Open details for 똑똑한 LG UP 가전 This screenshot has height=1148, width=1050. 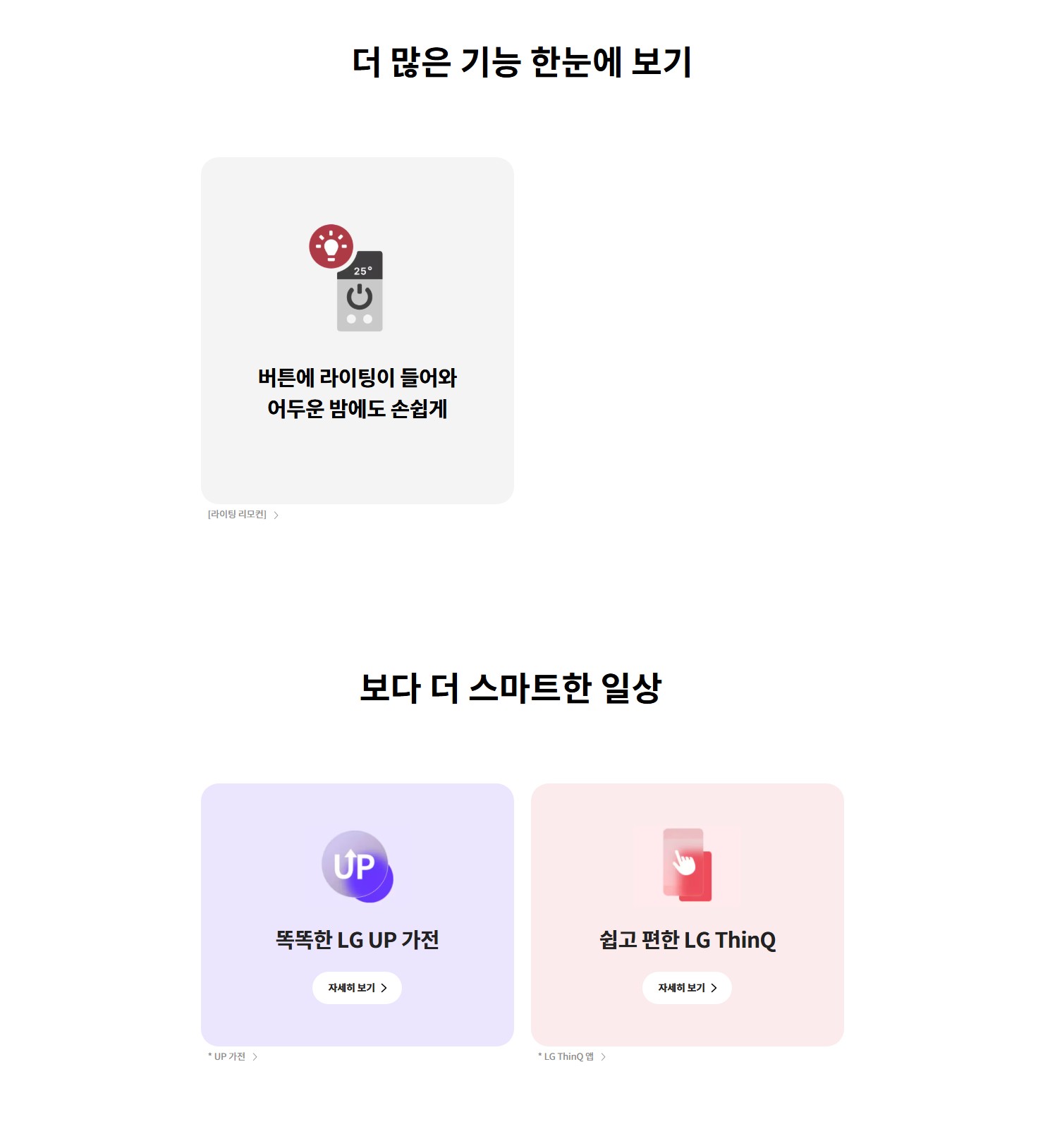(x=357, y=987)
